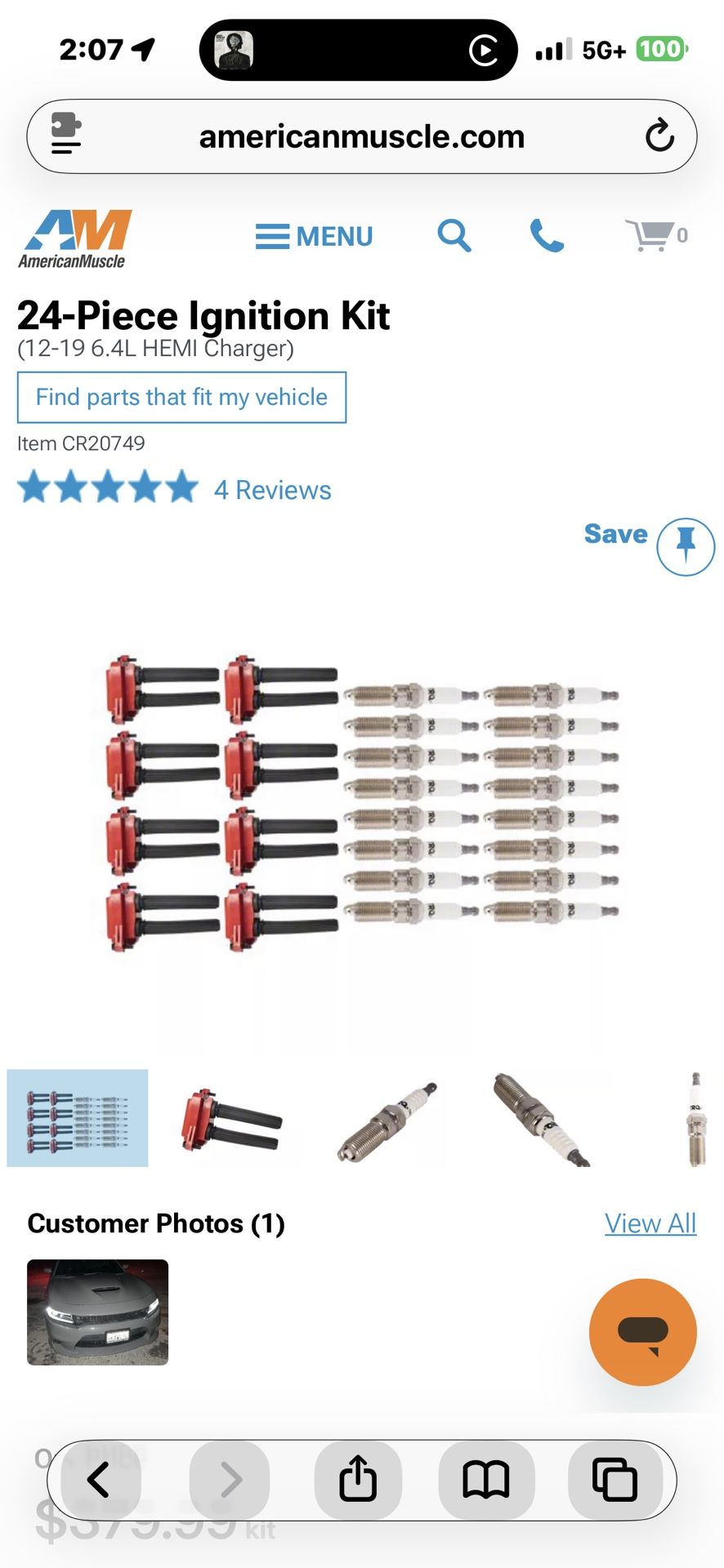Open the 4 Reviews link
Screen dimensions: 724x1568
pyautogui.click(x=271, y=489)
